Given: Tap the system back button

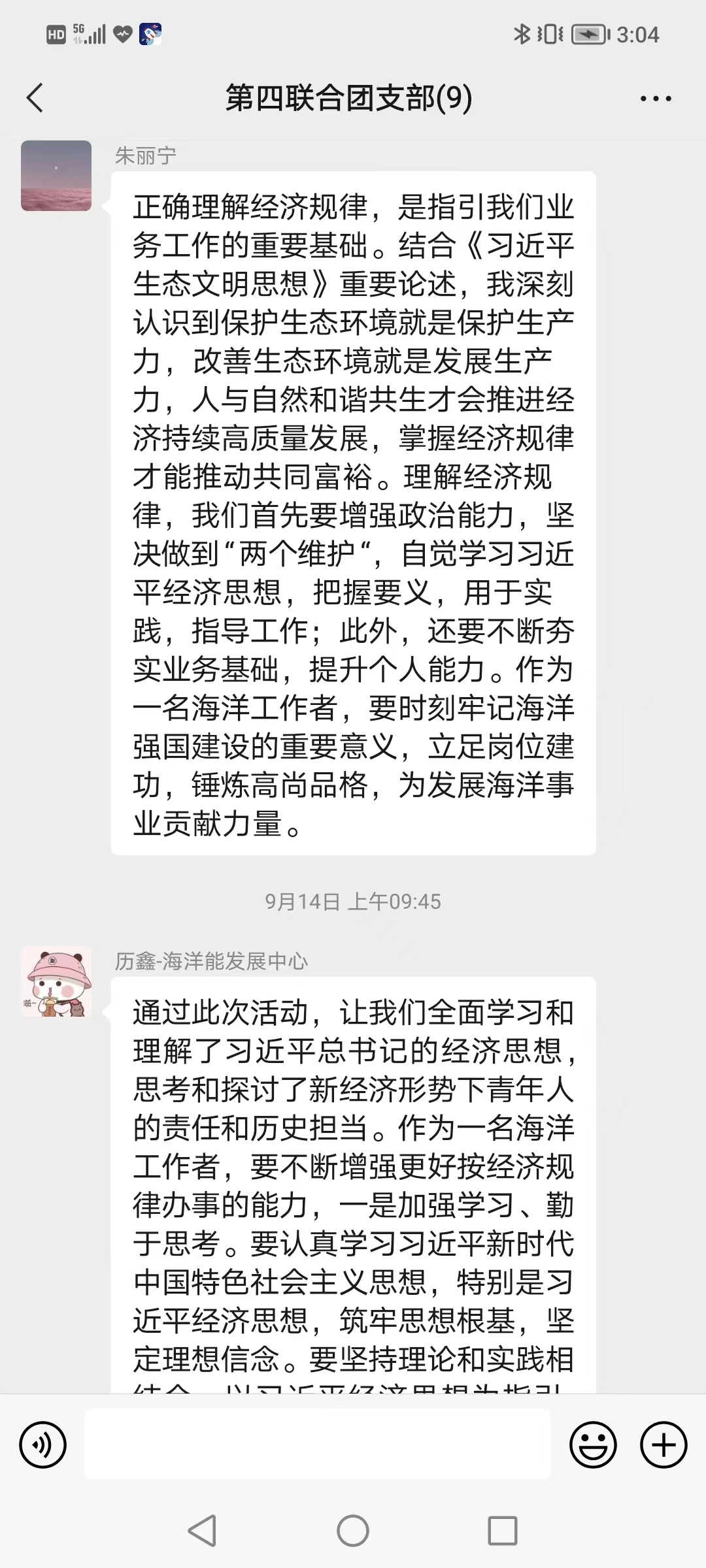Looking at the screenshot, I should [203, 1530].
